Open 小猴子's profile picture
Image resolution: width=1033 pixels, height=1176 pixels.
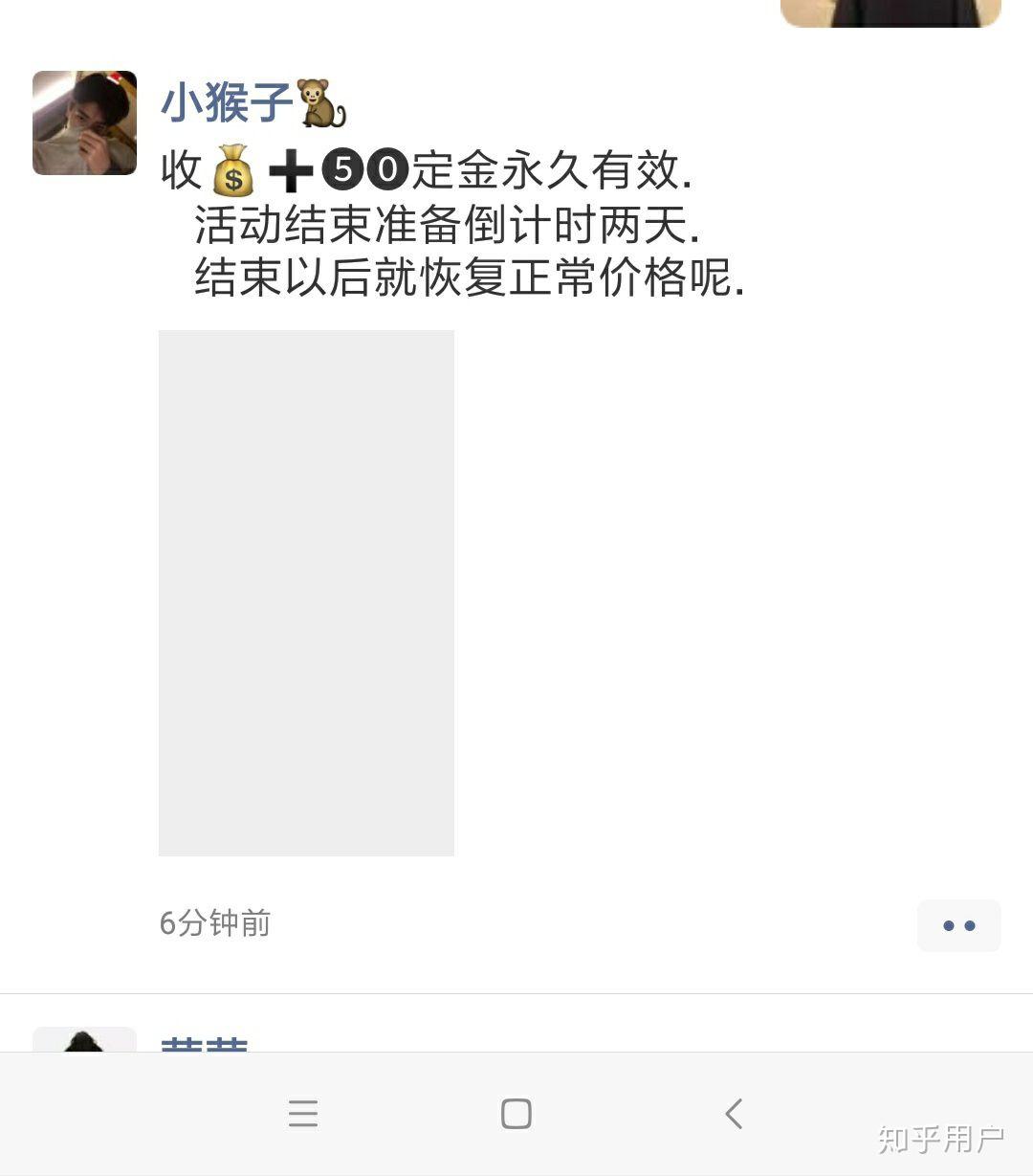tap(84, 122)
